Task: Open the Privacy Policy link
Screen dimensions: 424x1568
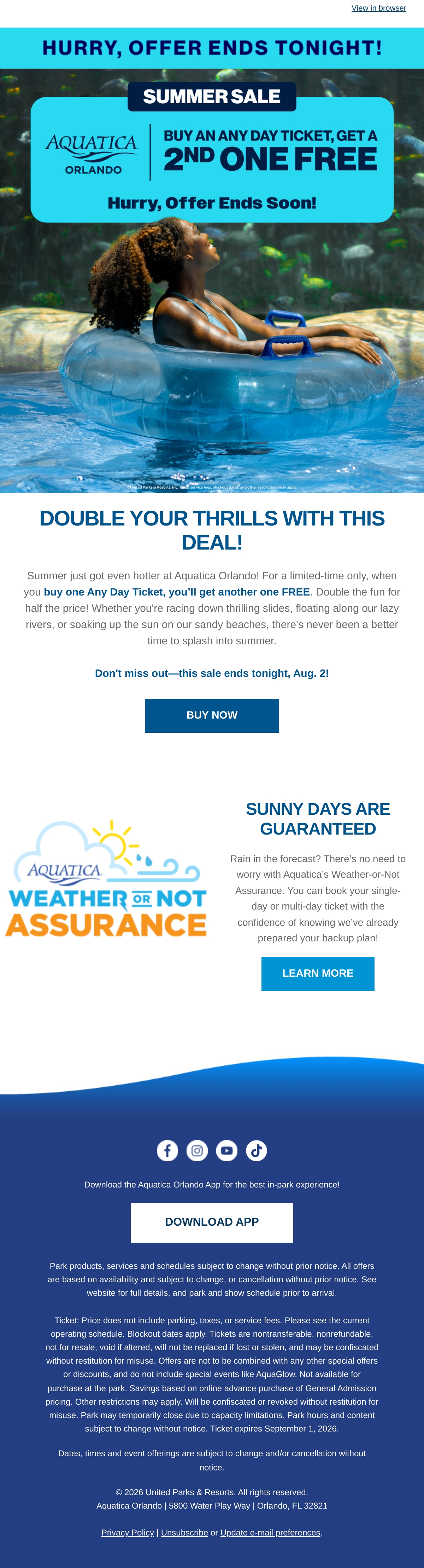Action: click(128, 1532)
